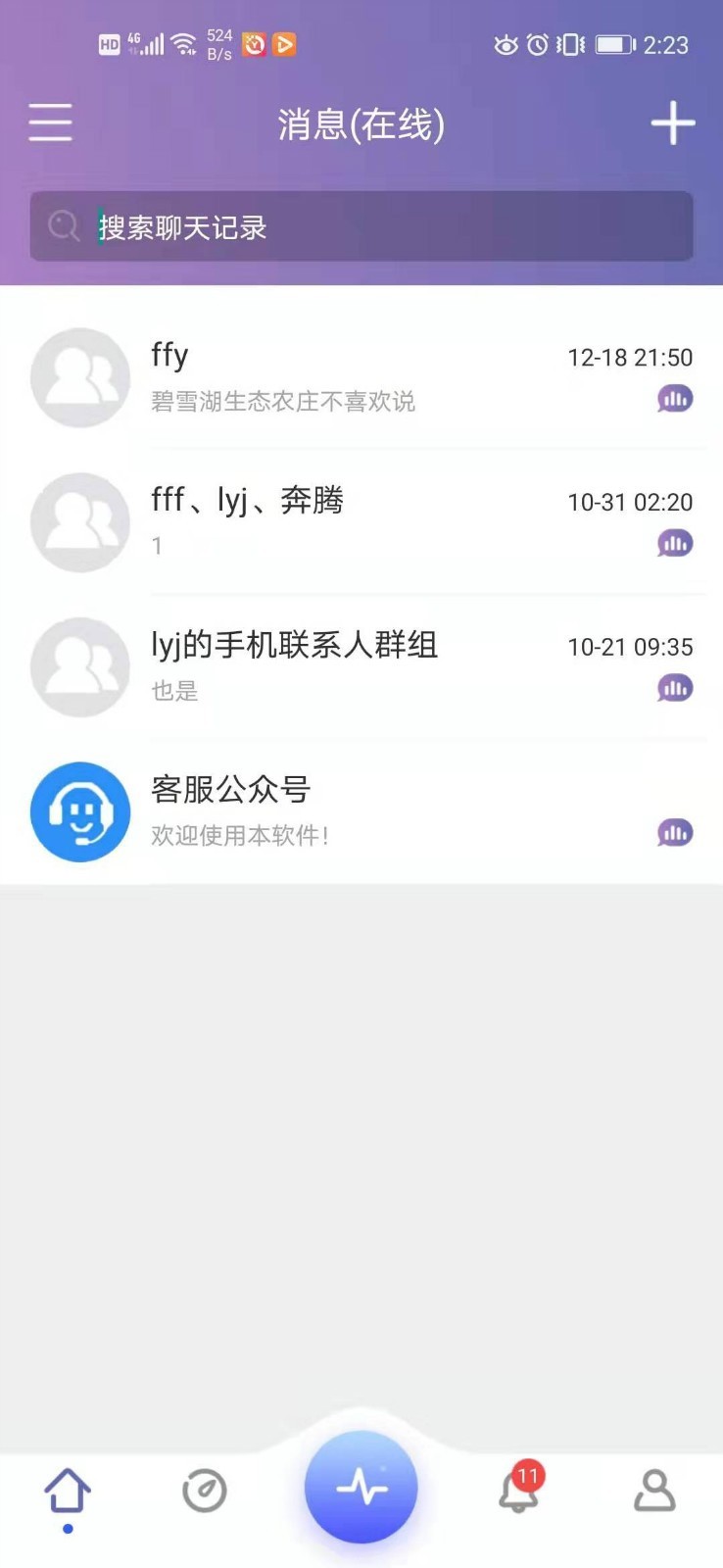Tap the central pulse button in bottom bar

click(361, 1487)
